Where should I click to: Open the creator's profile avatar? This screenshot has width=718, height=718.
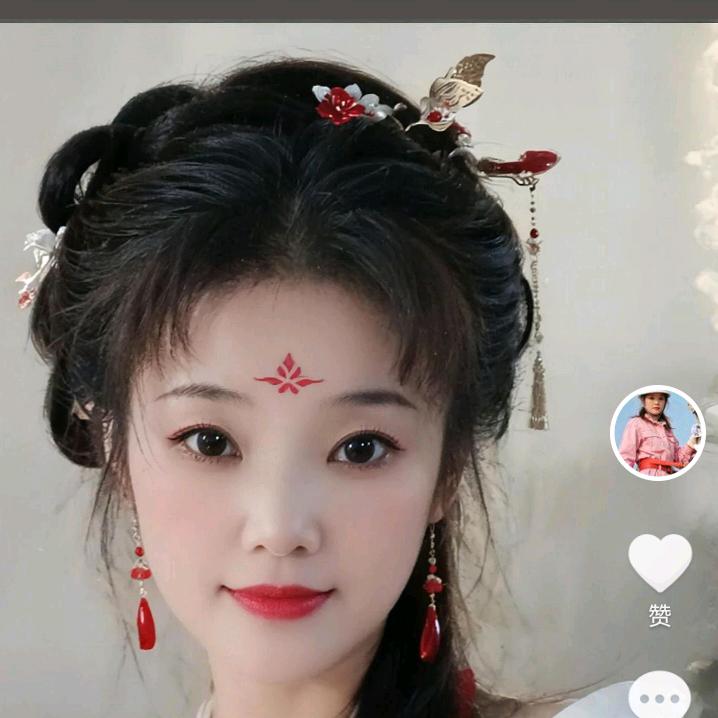tap(657, 433)
